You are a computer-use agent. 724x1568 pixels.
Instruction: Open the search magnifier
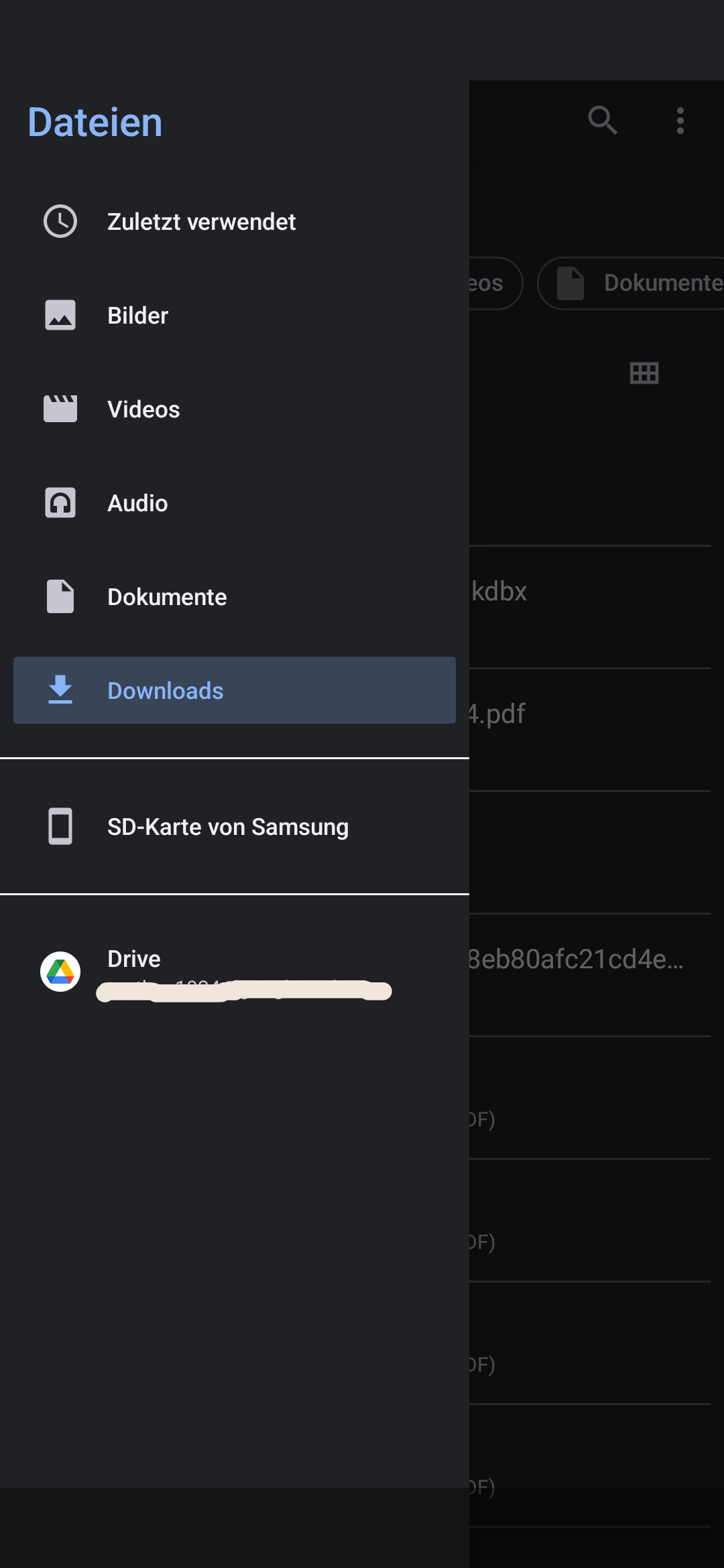click(602, 121)
